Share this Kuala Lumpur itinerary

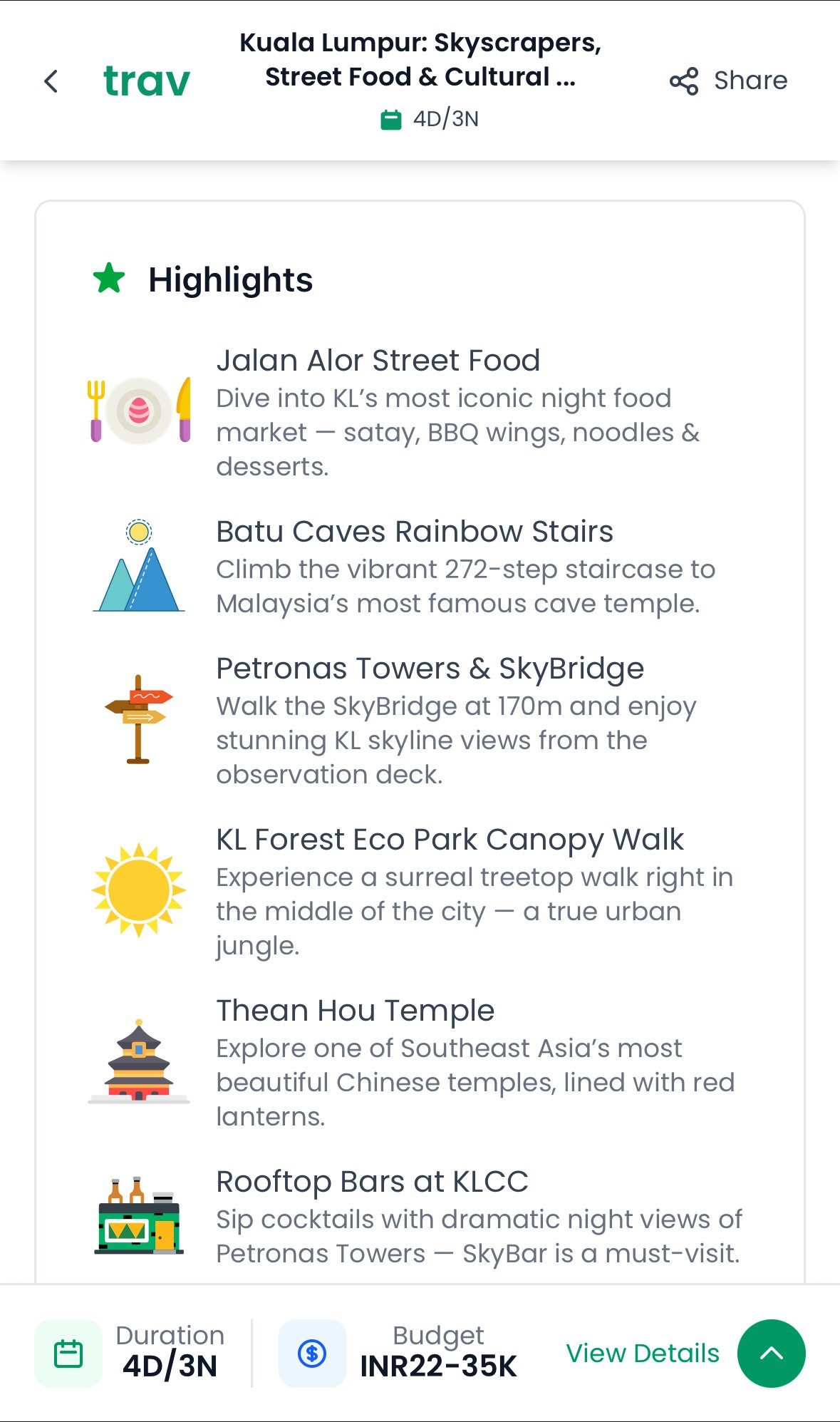[x=728, y=81]
